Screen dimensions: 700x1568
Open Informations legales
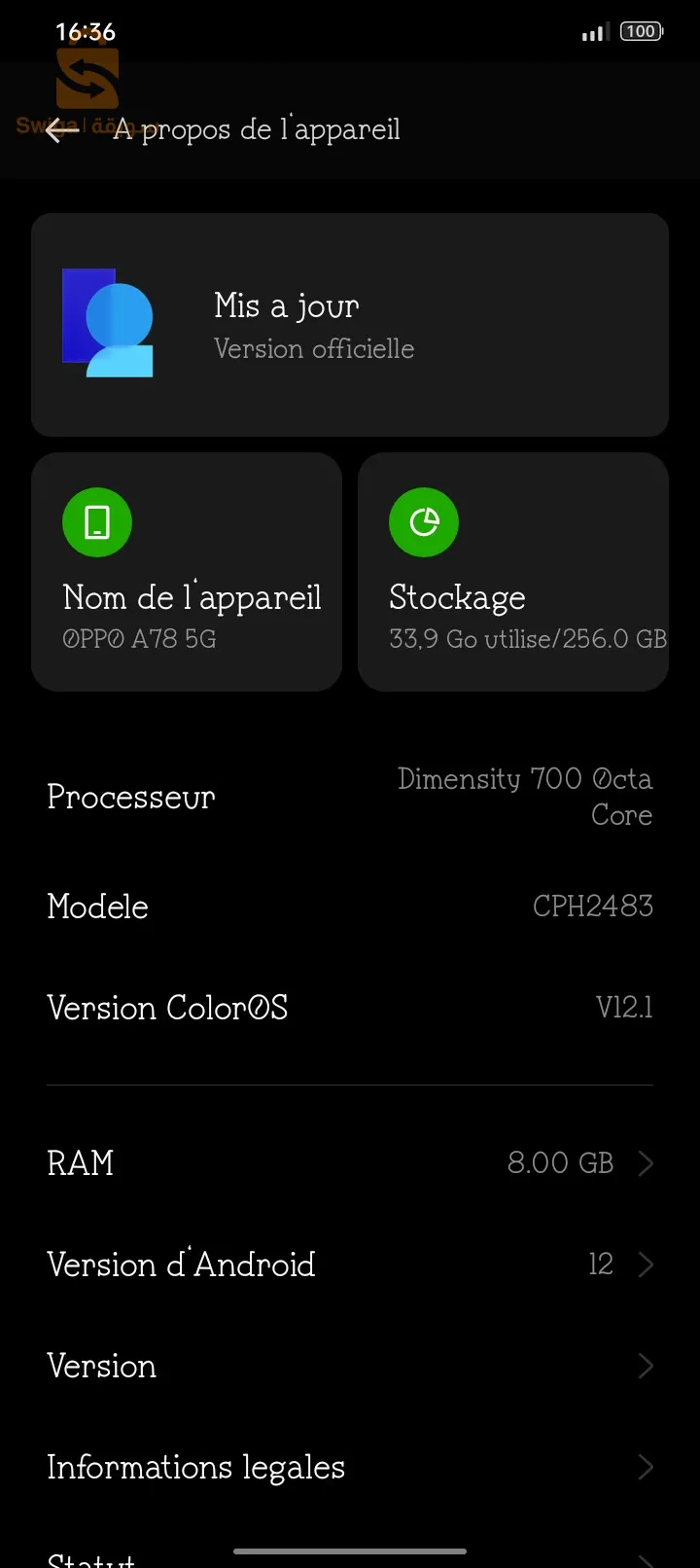click(350, 1467)
